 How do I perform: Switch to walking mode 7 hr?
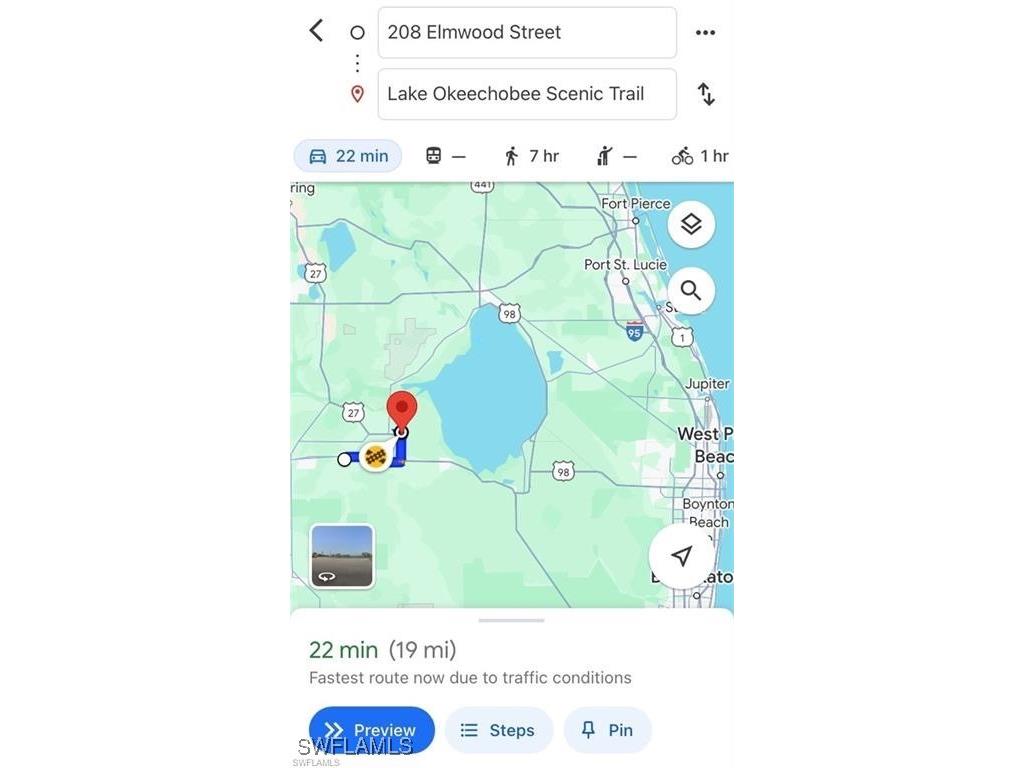[x=531, y=156]
